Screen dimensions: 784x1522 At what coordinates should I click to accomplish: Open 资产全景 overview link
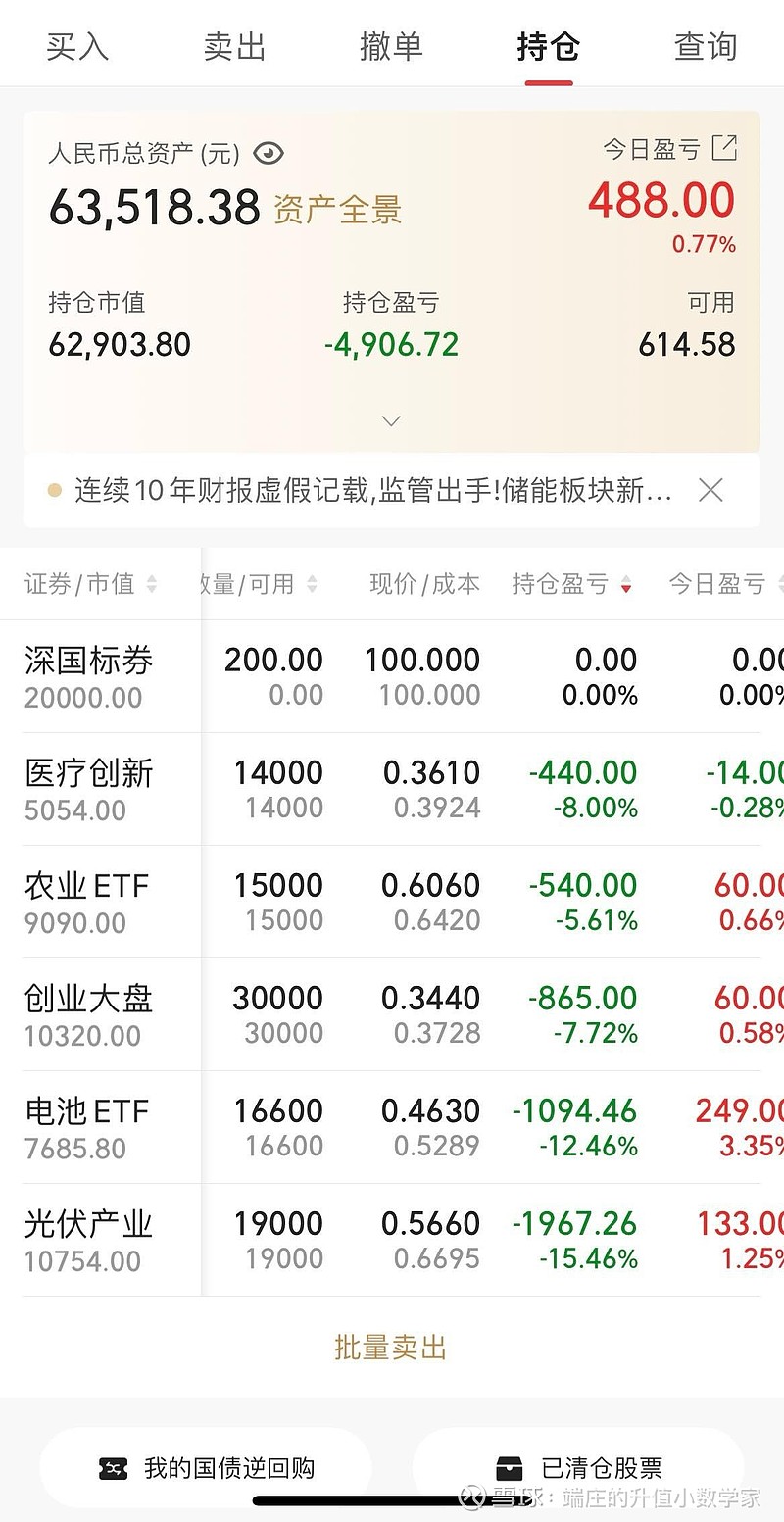[x=337, y=209]
